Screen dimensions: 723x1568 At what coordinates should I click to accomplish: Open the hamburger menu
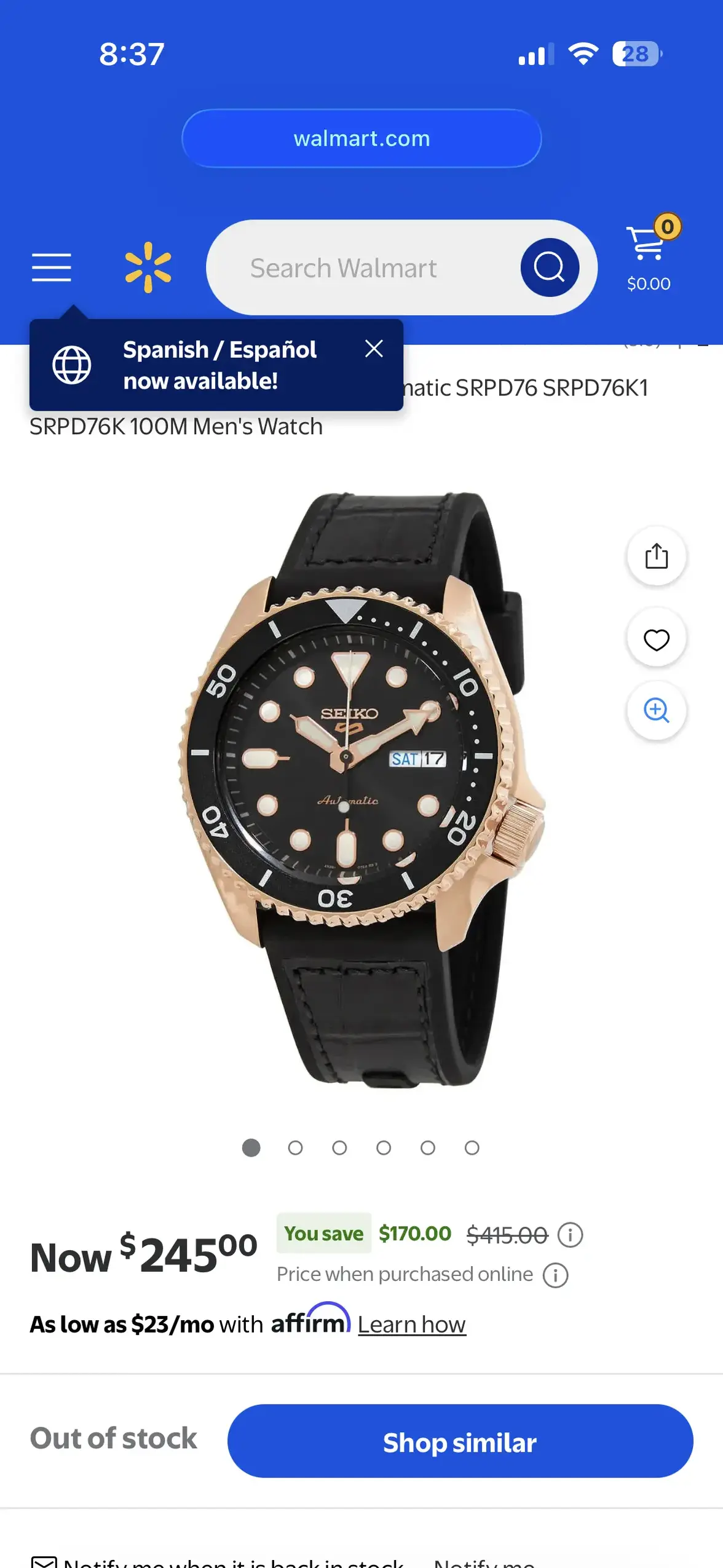tap(52, 267)
